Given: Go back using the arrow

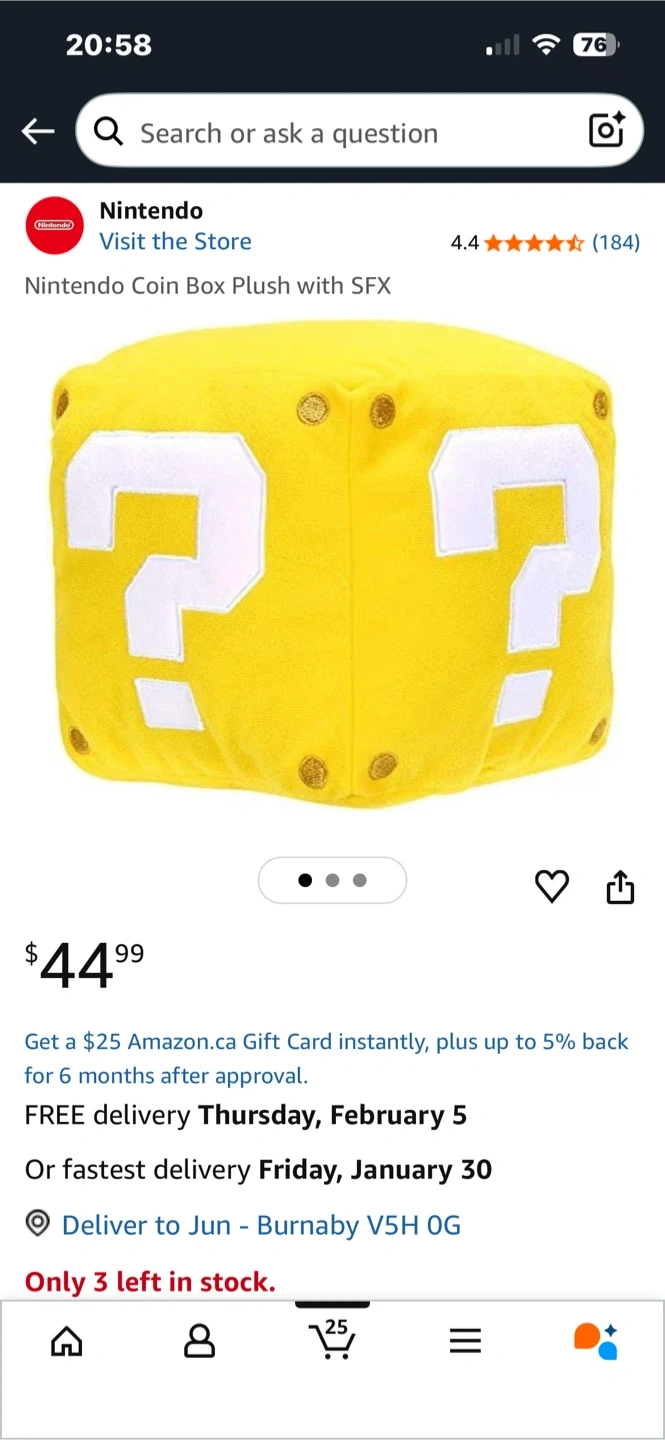Looking at the screenshot, I should [38, 131].
